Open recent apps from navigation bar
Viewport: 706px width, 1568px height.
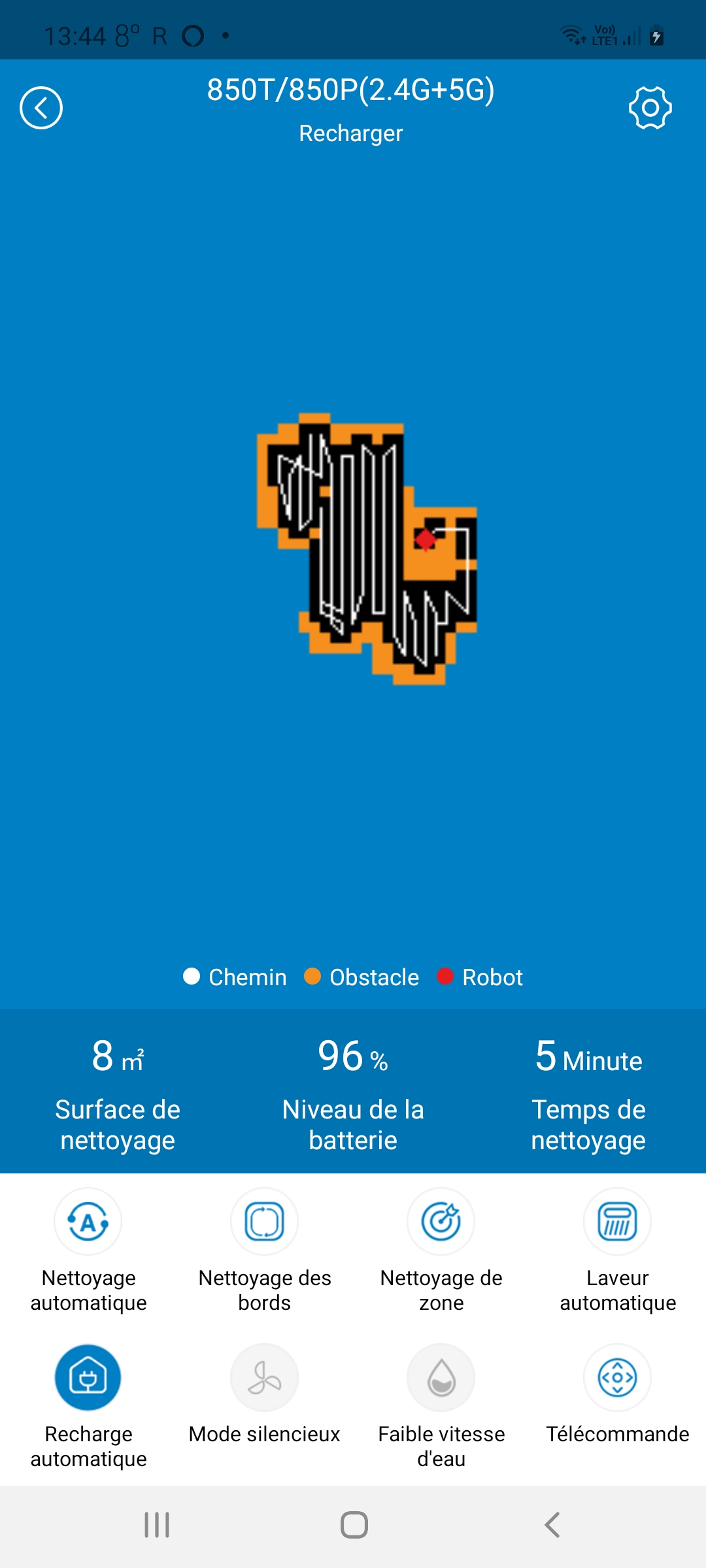click(x=157, y=1525)
